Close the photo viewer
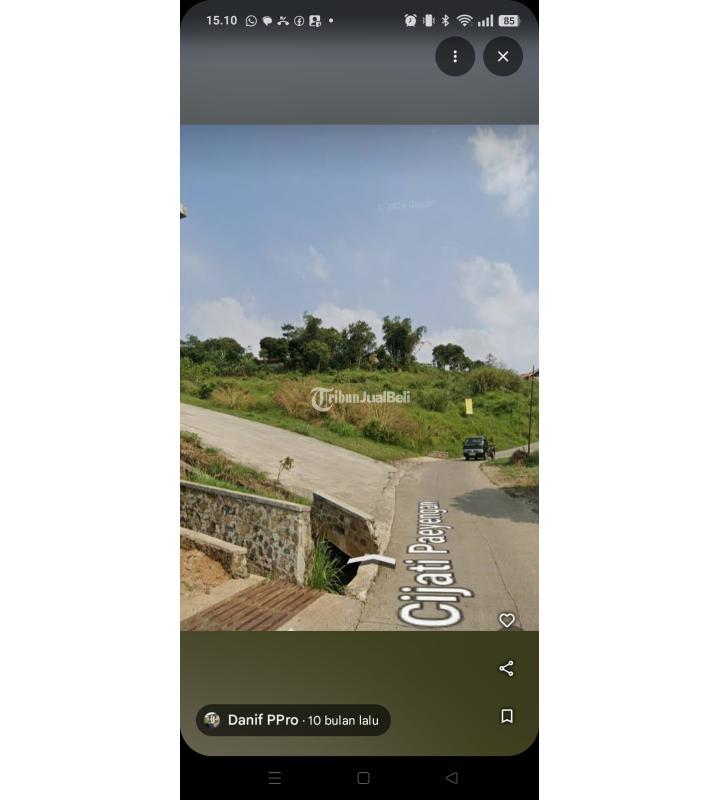Image resolution: width=720 pixels, height=800 pixels. click(503, 57)
